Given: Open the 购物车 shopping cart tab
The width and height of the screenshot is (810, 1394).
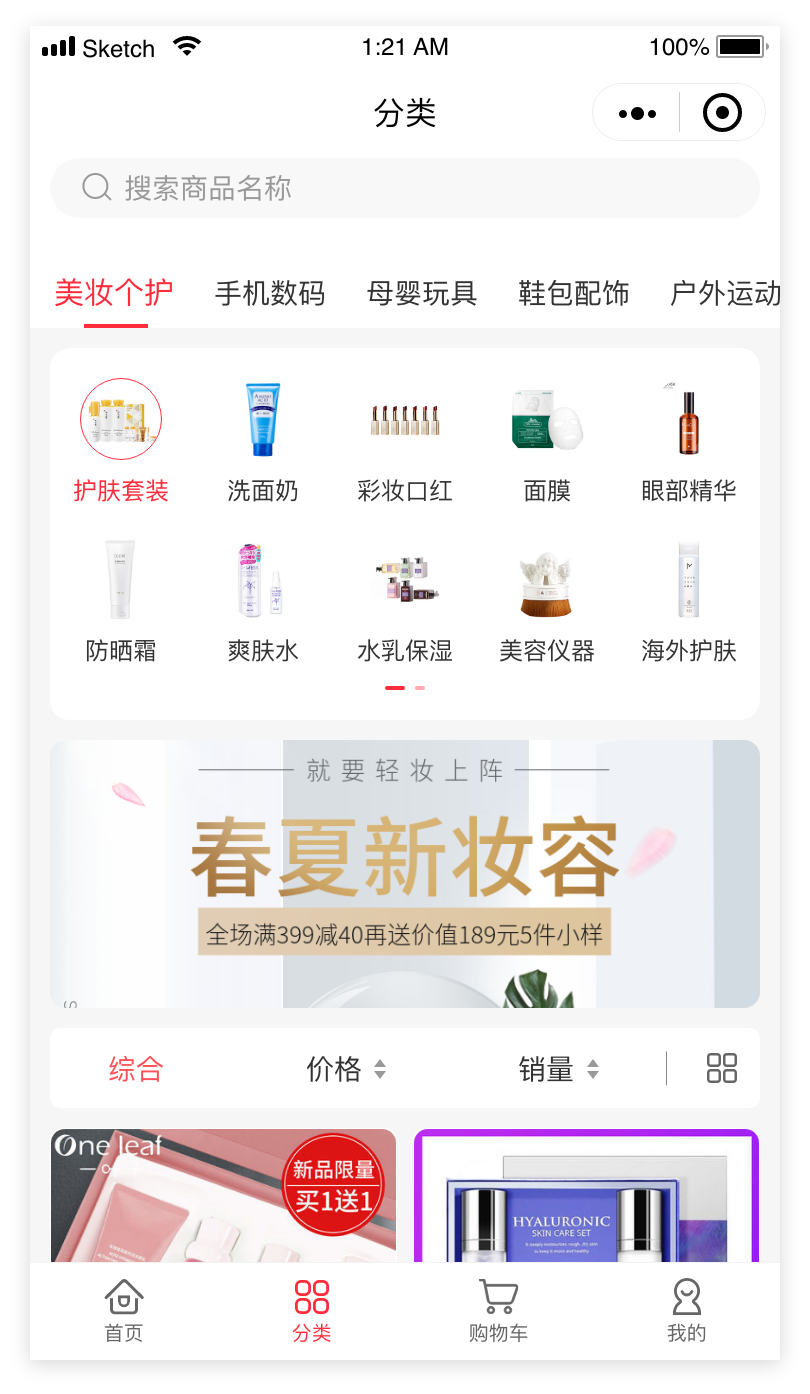Looking at the screenshot, I should click(x=498, y=1310).
